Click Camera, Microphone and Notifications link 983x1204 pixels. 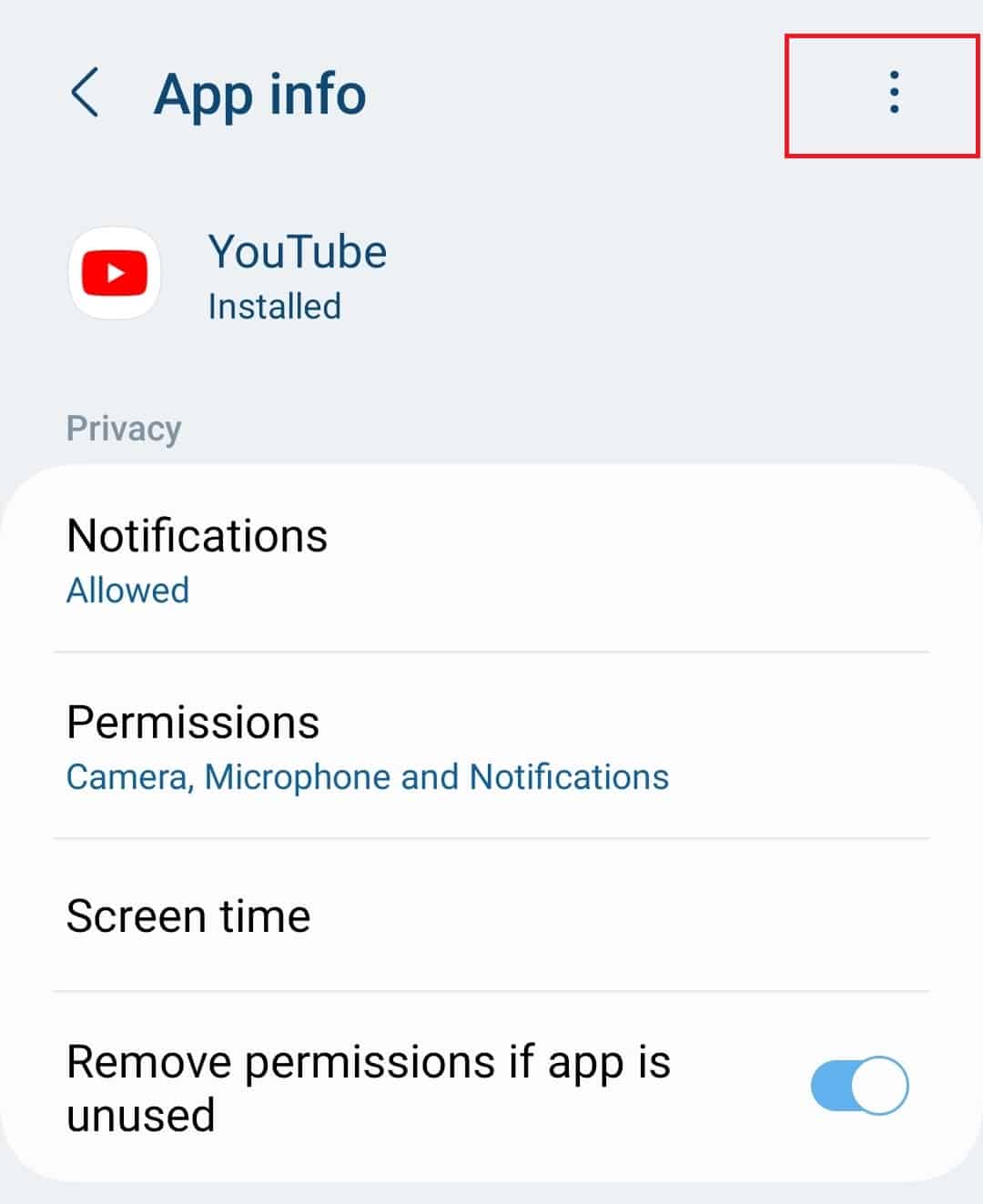[x=368, y=776]
